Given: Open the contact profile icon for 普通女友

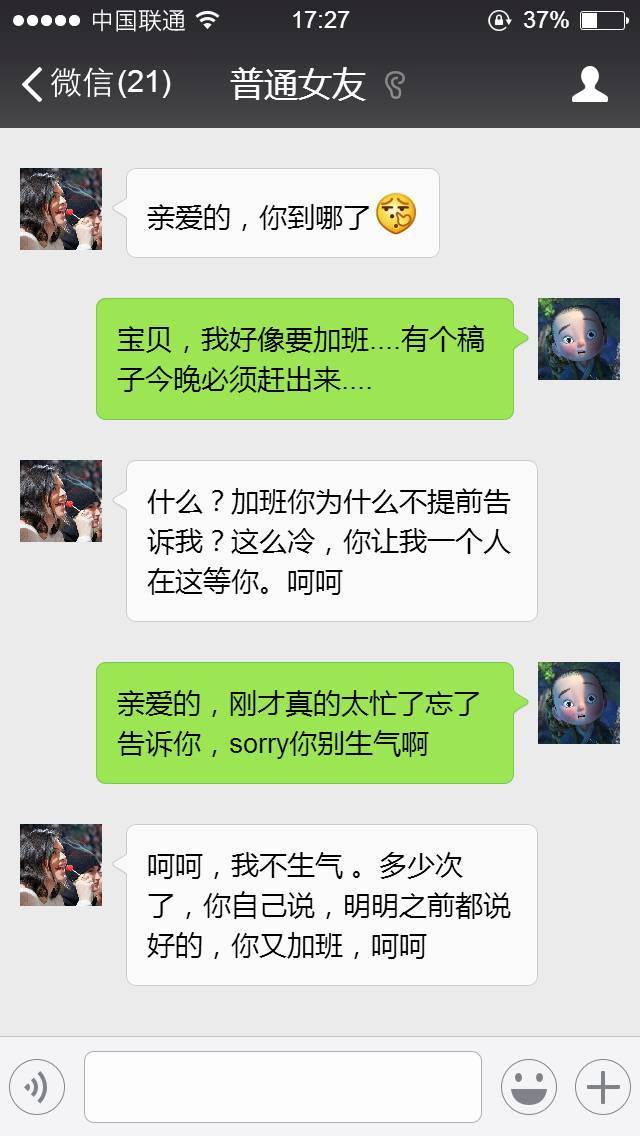Looking at the screenshot, I should (x=589, y=84).
